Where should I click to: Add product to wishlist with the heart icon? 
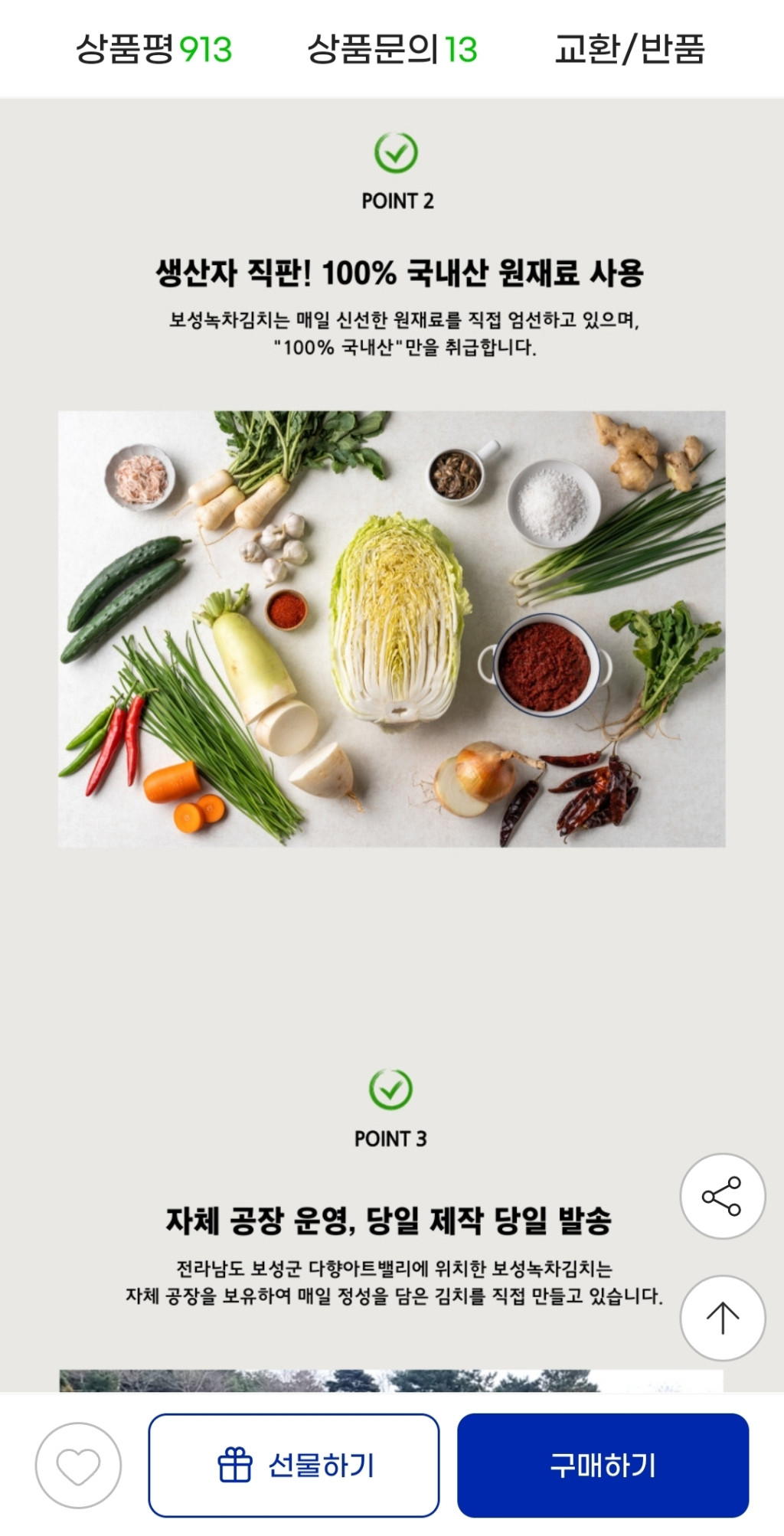pos(78,1466)
